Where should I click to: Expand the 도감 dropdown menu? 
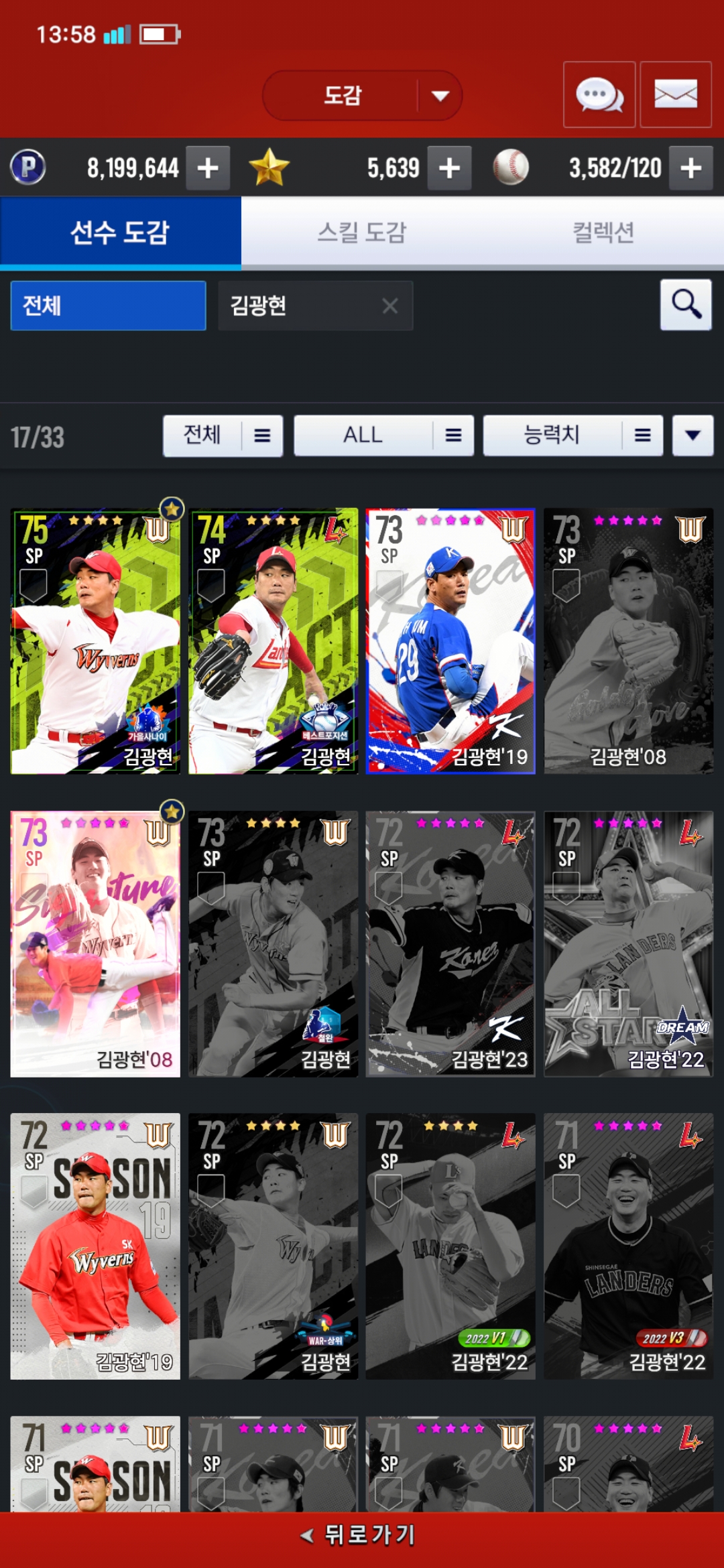(440, 96)
